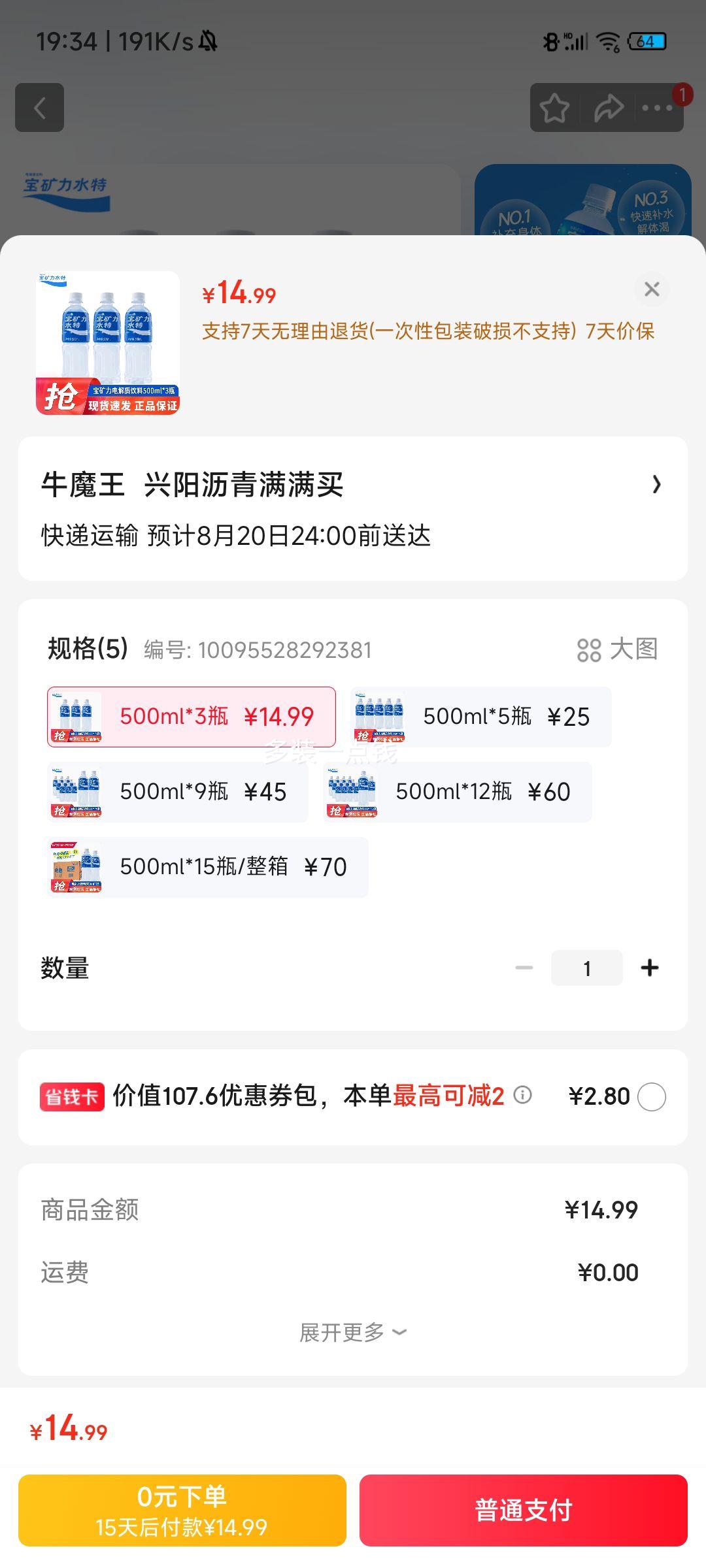Expand 展开更多 price details

tap(353, 1332)
